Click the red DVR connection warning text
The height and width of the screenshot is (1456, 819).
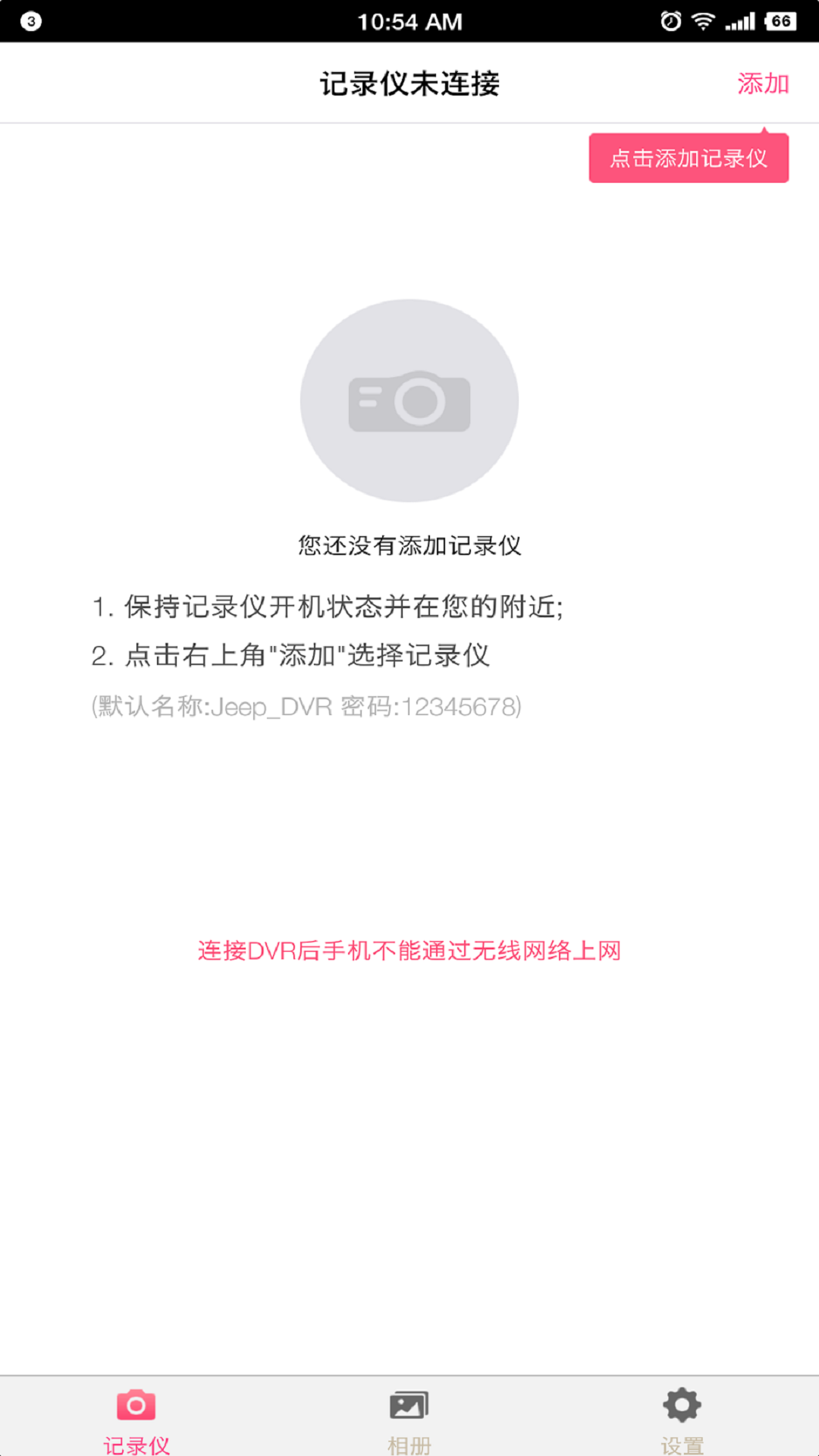coord(409,950)
